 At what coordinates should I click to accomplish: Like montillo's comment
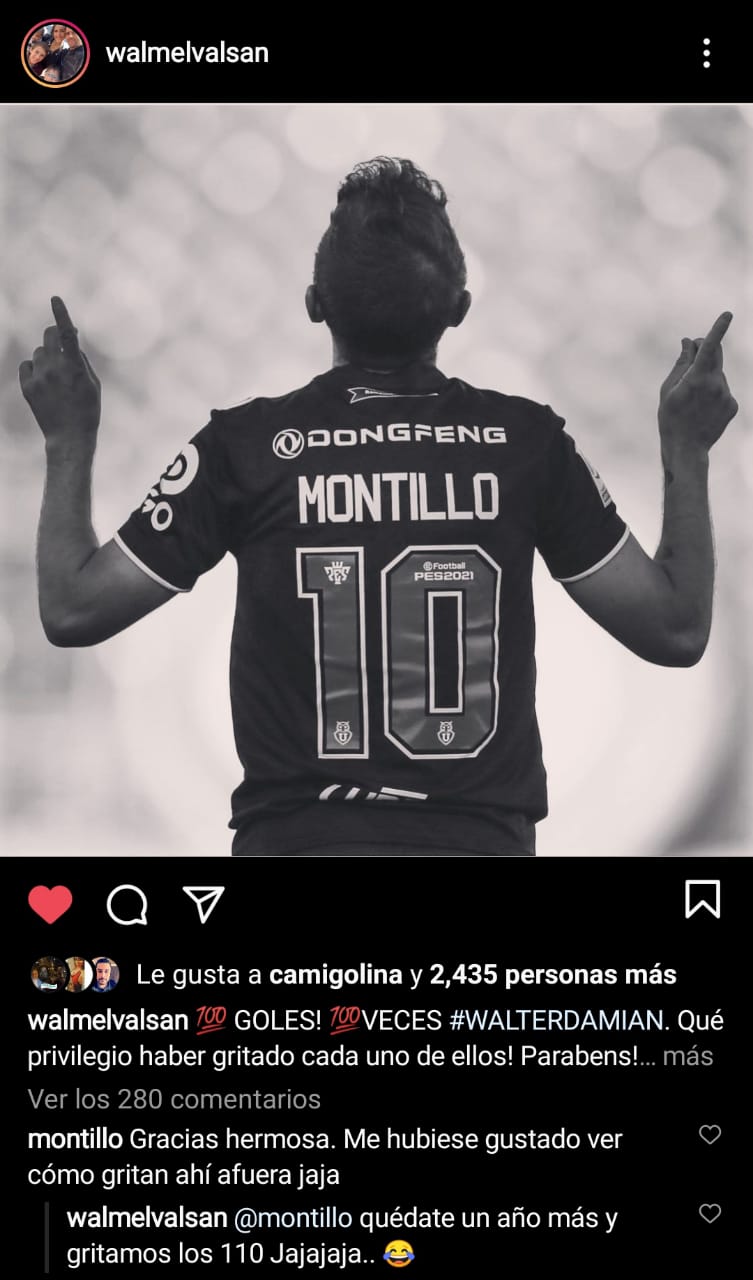(709, 1134)
